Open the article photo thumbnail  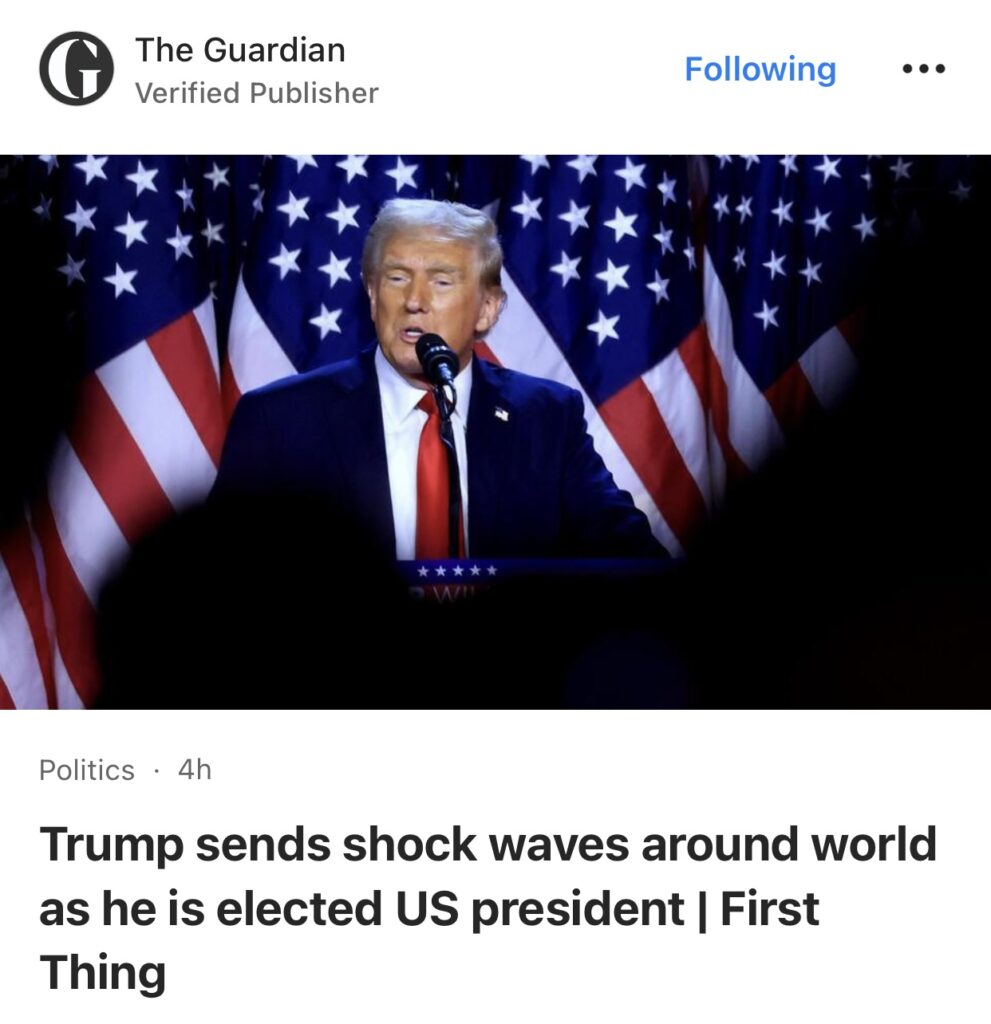point(495,431)
